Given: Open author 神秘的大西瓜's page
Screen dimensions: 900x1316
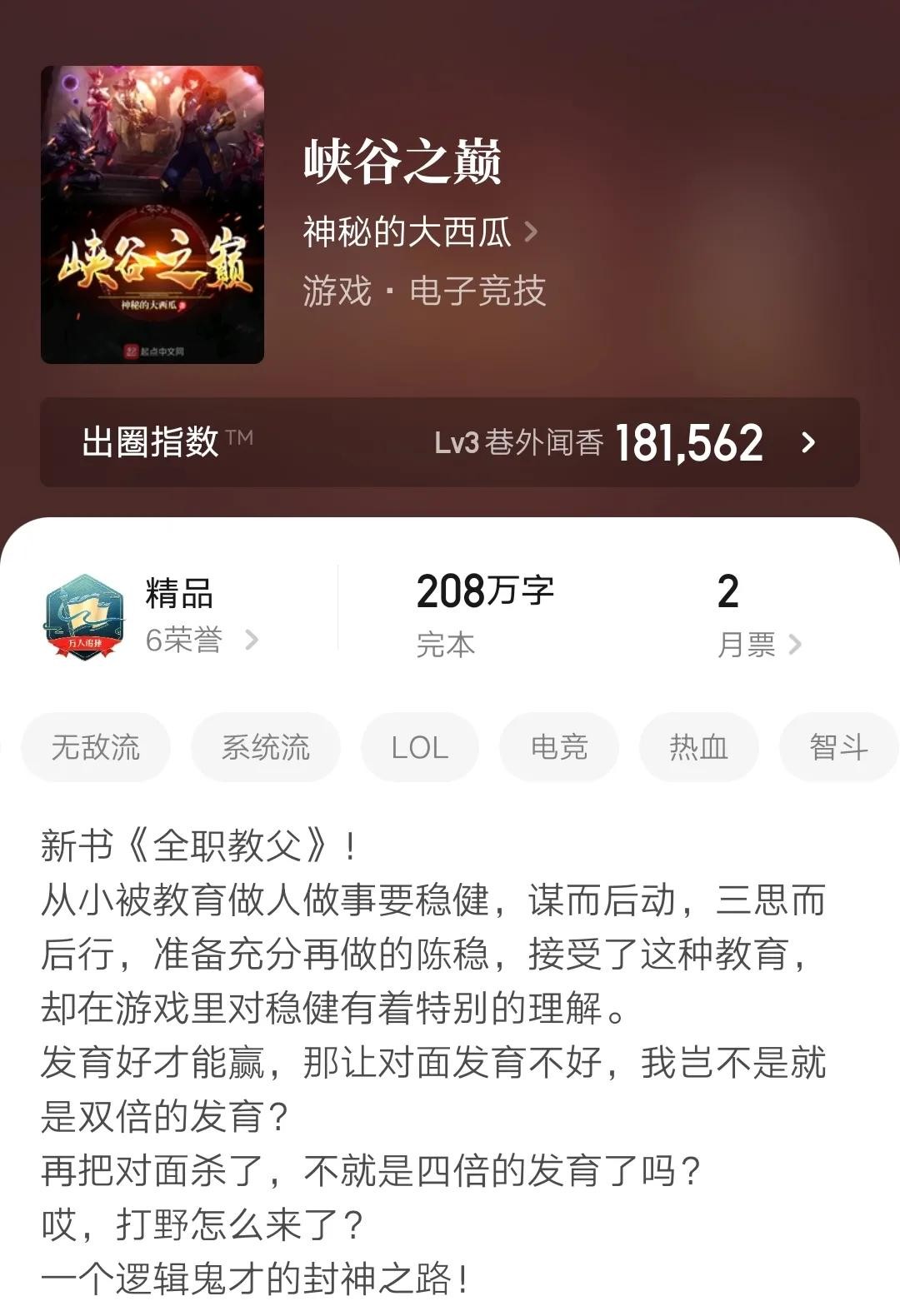Looking at the screenshot, I should (x=419, y=232).
